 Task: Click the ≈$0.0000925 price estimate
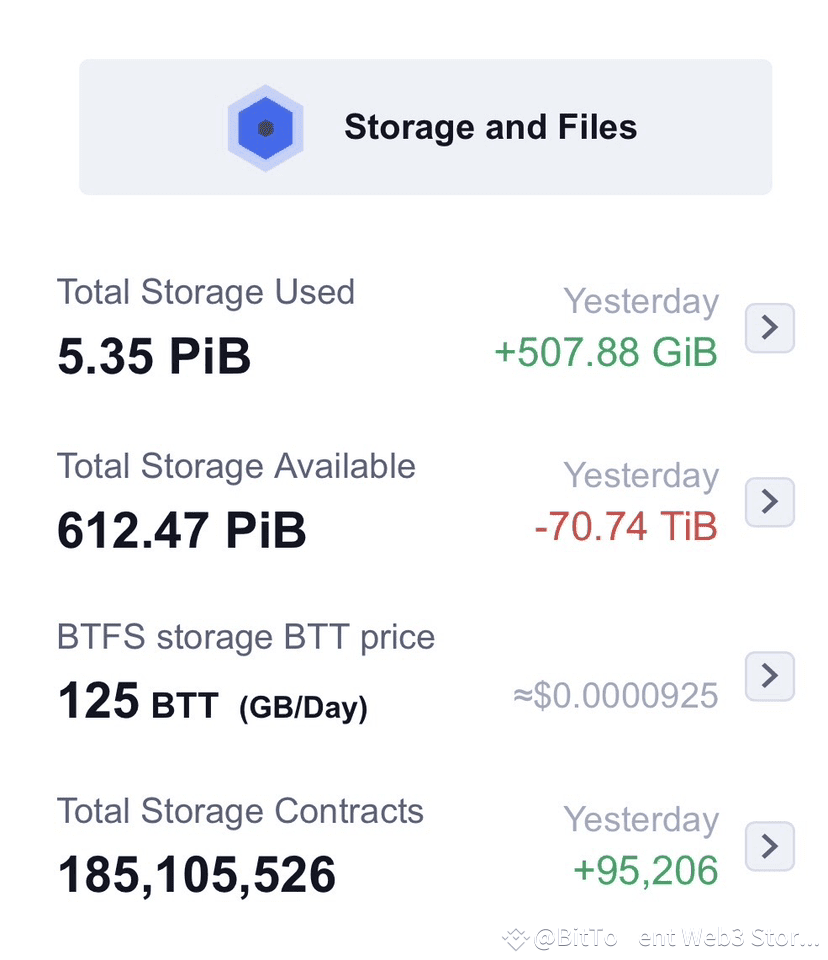pyautogui.click(x=614, y=694)
